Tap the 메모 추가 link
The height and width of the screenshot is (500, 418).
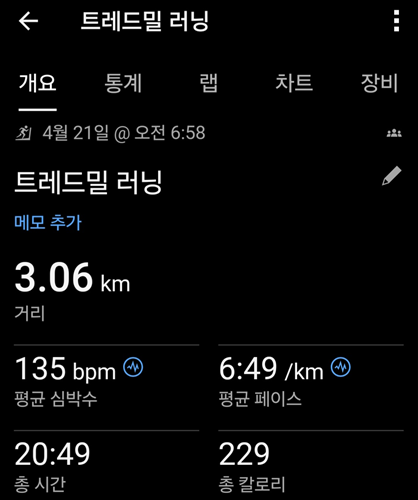point(48,222)
